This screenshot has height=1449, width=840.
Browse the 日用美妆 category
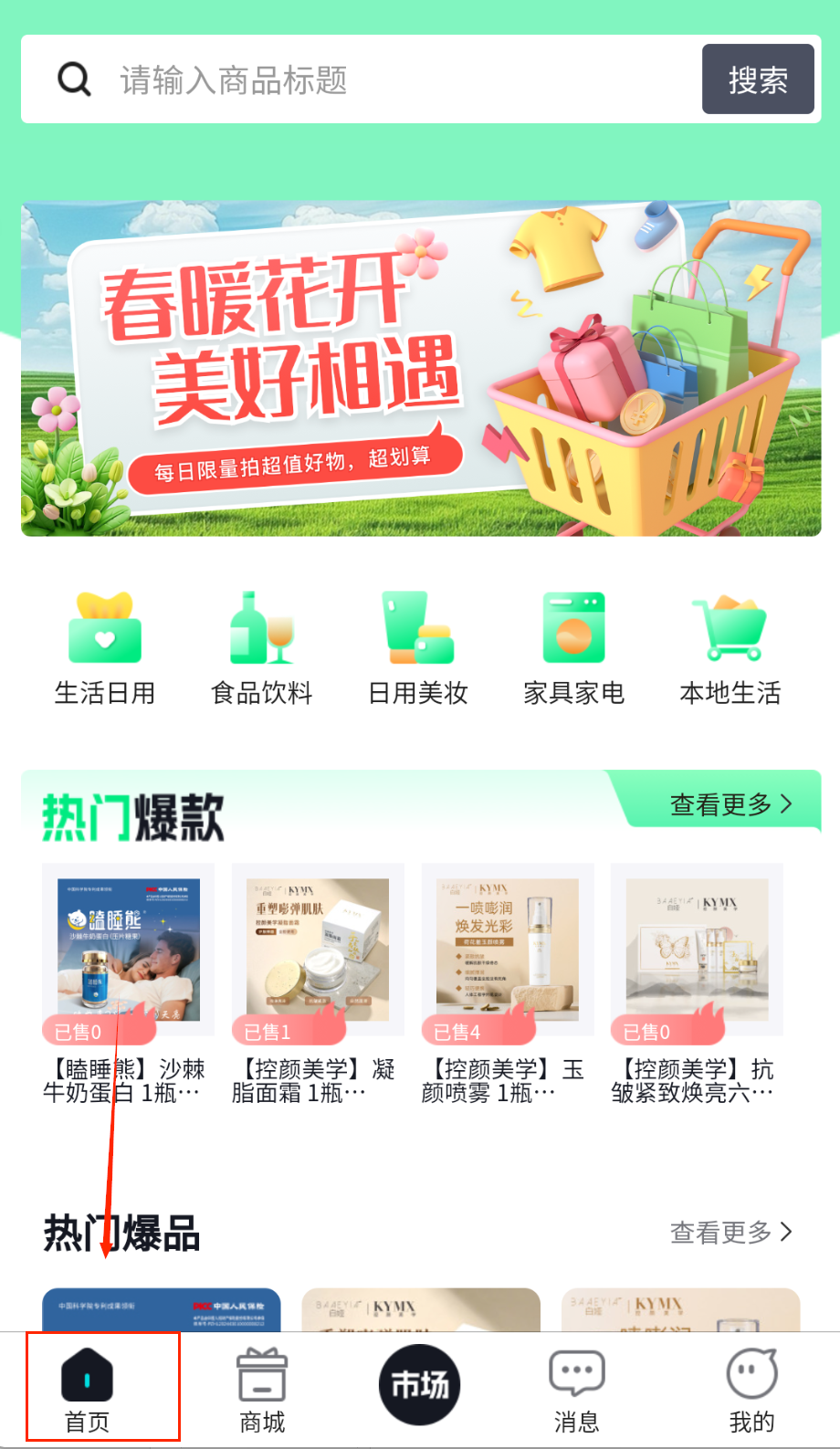418,648
